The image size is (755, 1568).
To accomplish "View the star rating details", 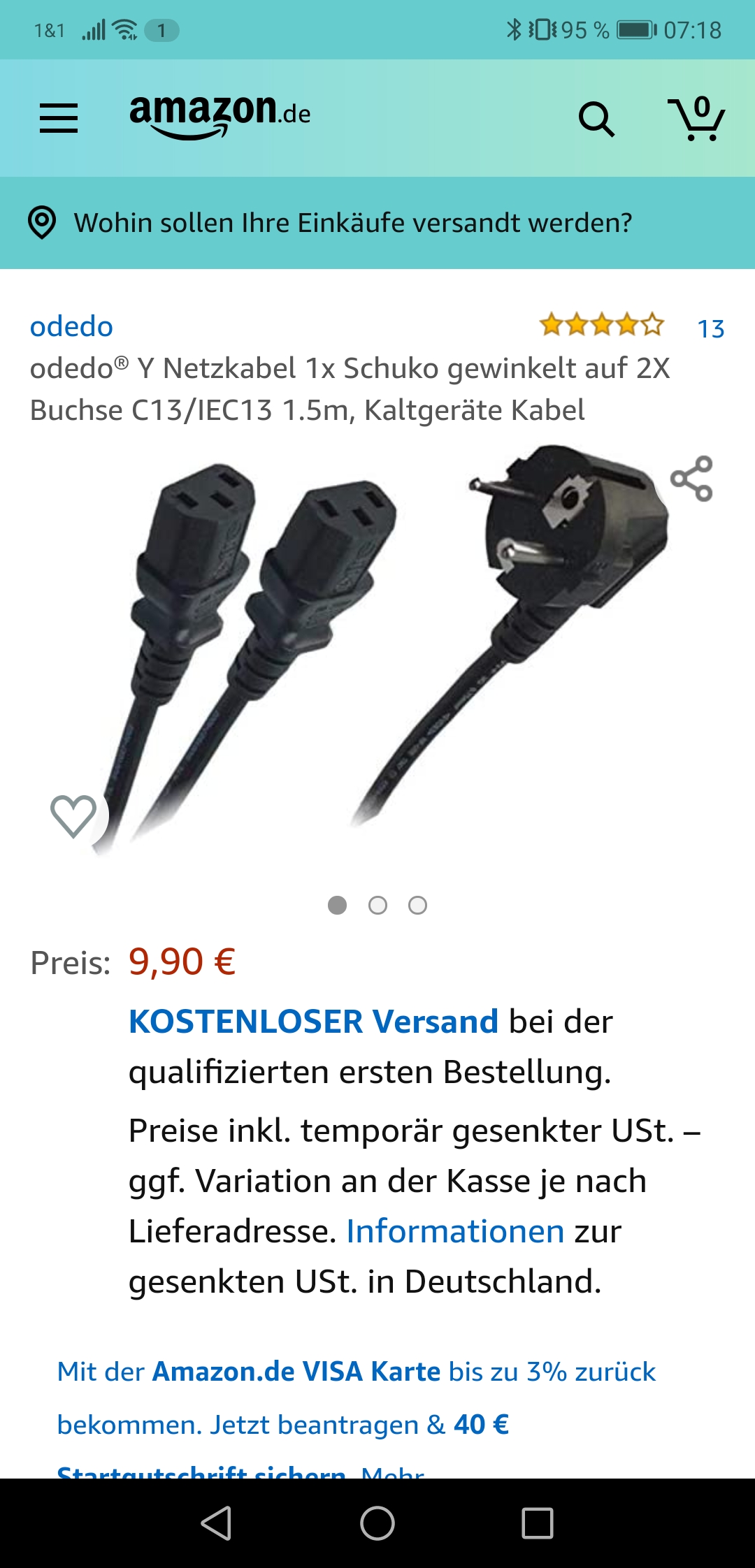I will [x=601, y=325].
